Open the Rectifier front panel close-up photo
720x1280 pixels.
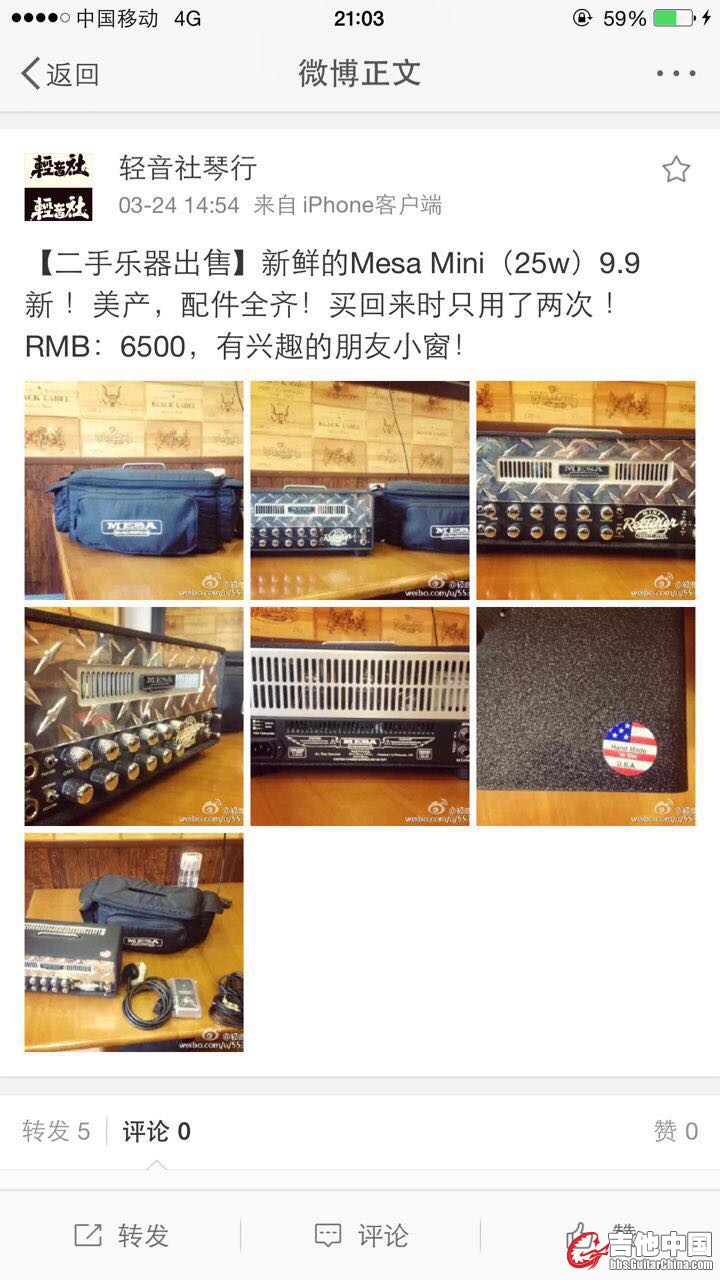(586, 490)
